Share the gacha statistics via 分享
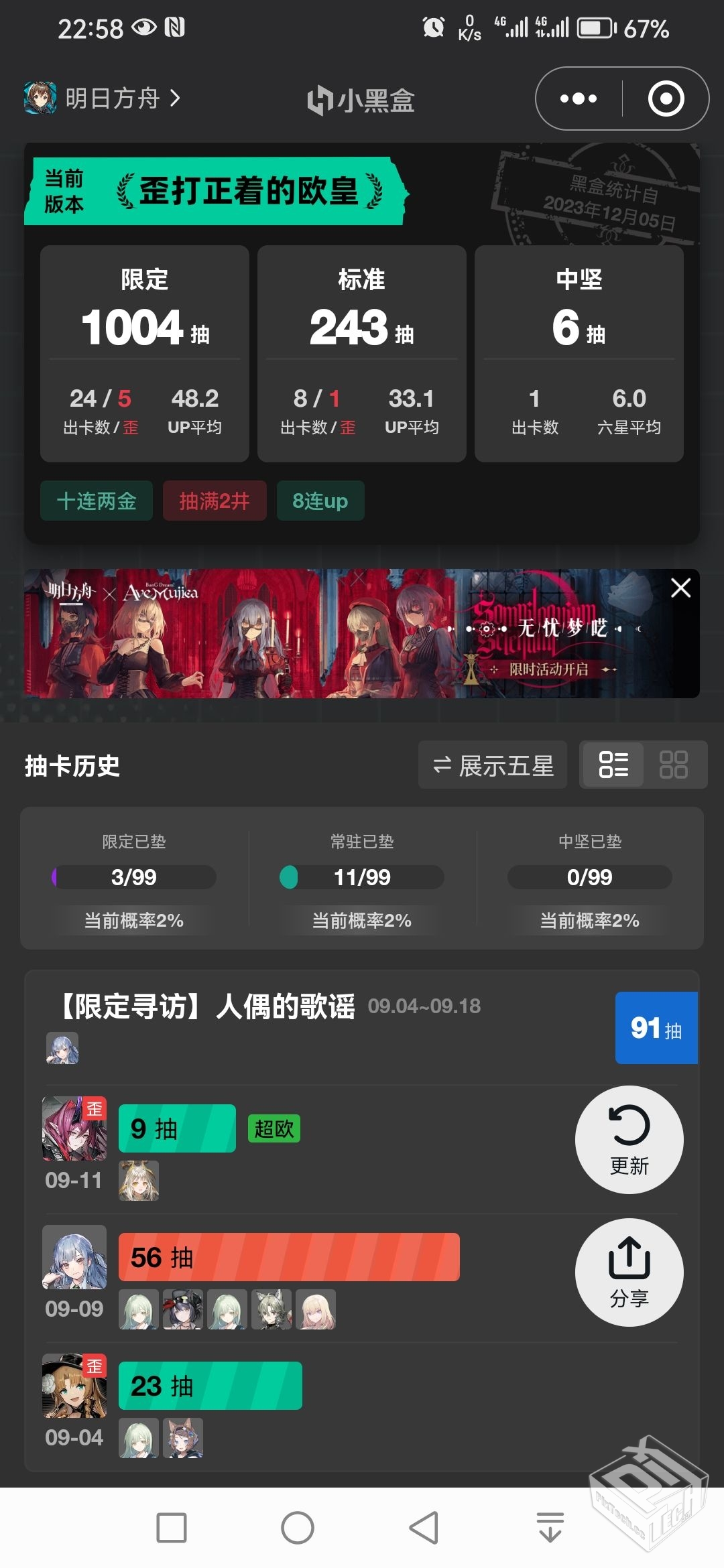The image size is (724, 1568). 629,1272
